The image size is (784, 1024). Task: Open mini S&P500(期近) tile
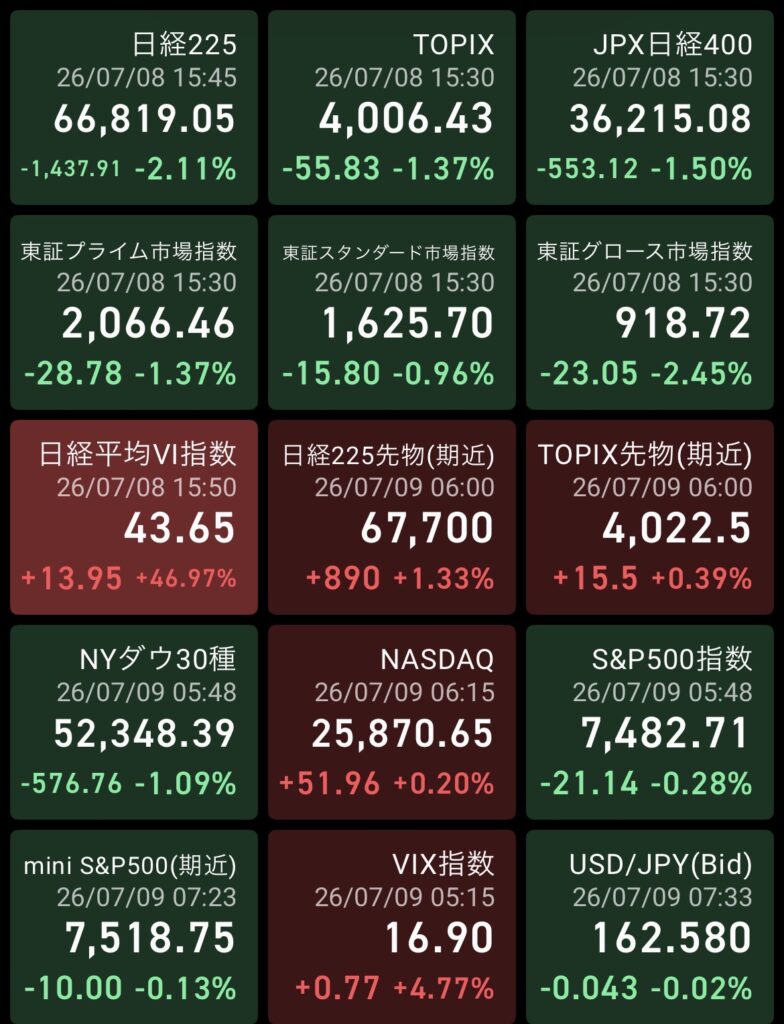click(134, 927)
